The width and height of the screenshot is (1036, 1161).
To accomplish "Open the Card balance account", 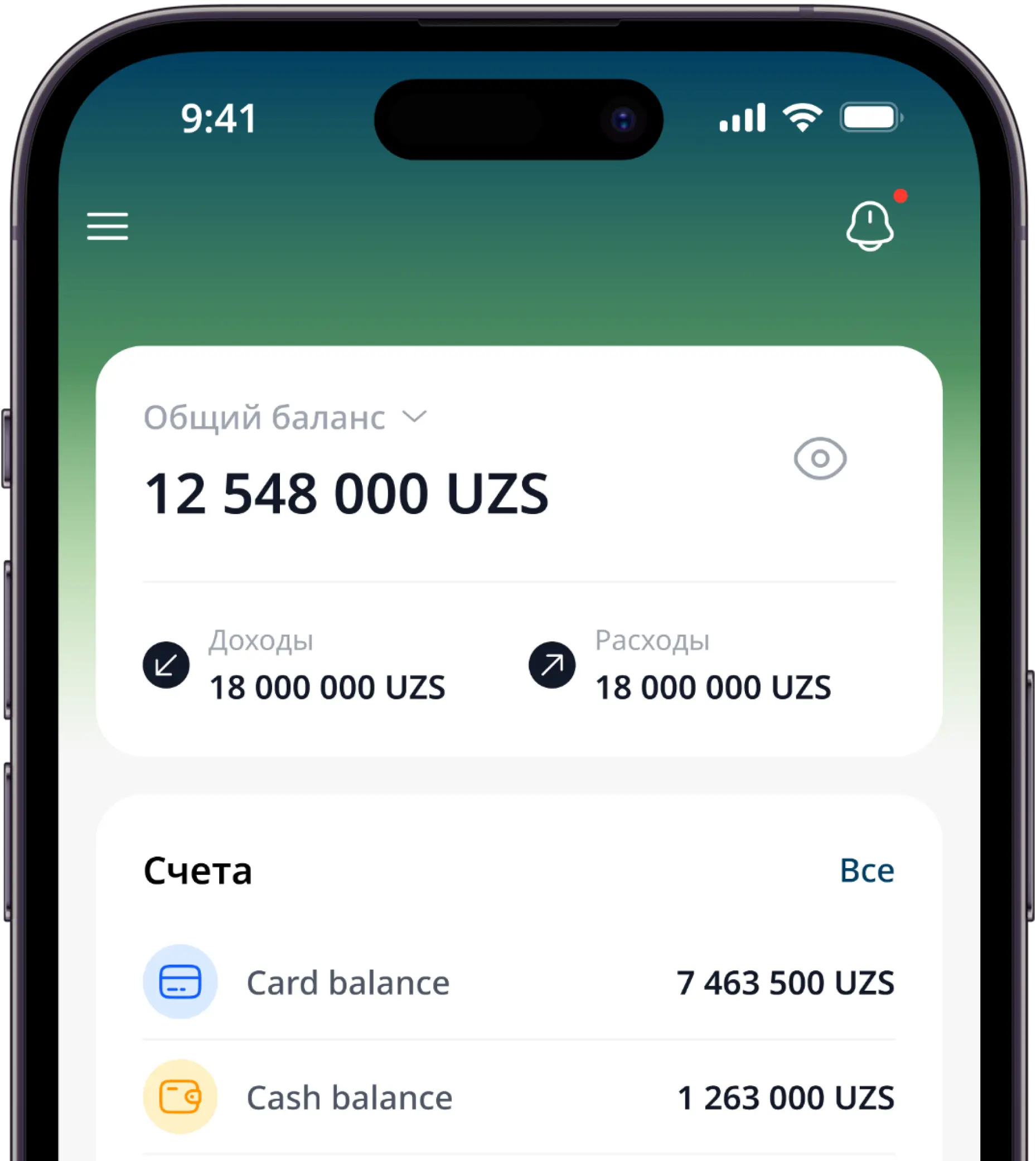I will [518, 982].
